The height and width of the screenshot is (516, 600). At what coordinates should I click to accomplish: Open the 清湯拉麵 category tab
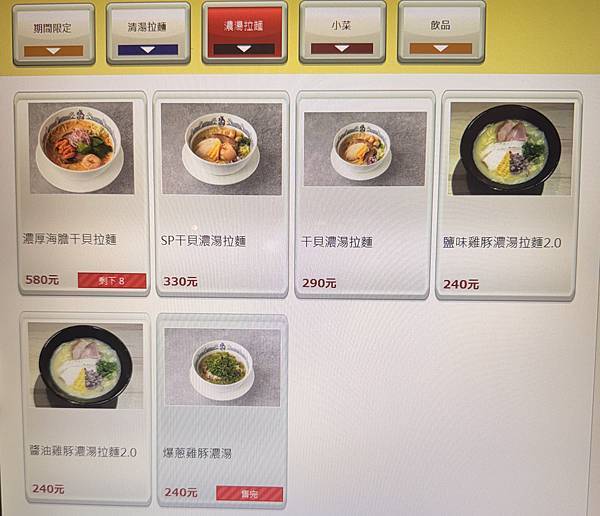pos(148,32)
